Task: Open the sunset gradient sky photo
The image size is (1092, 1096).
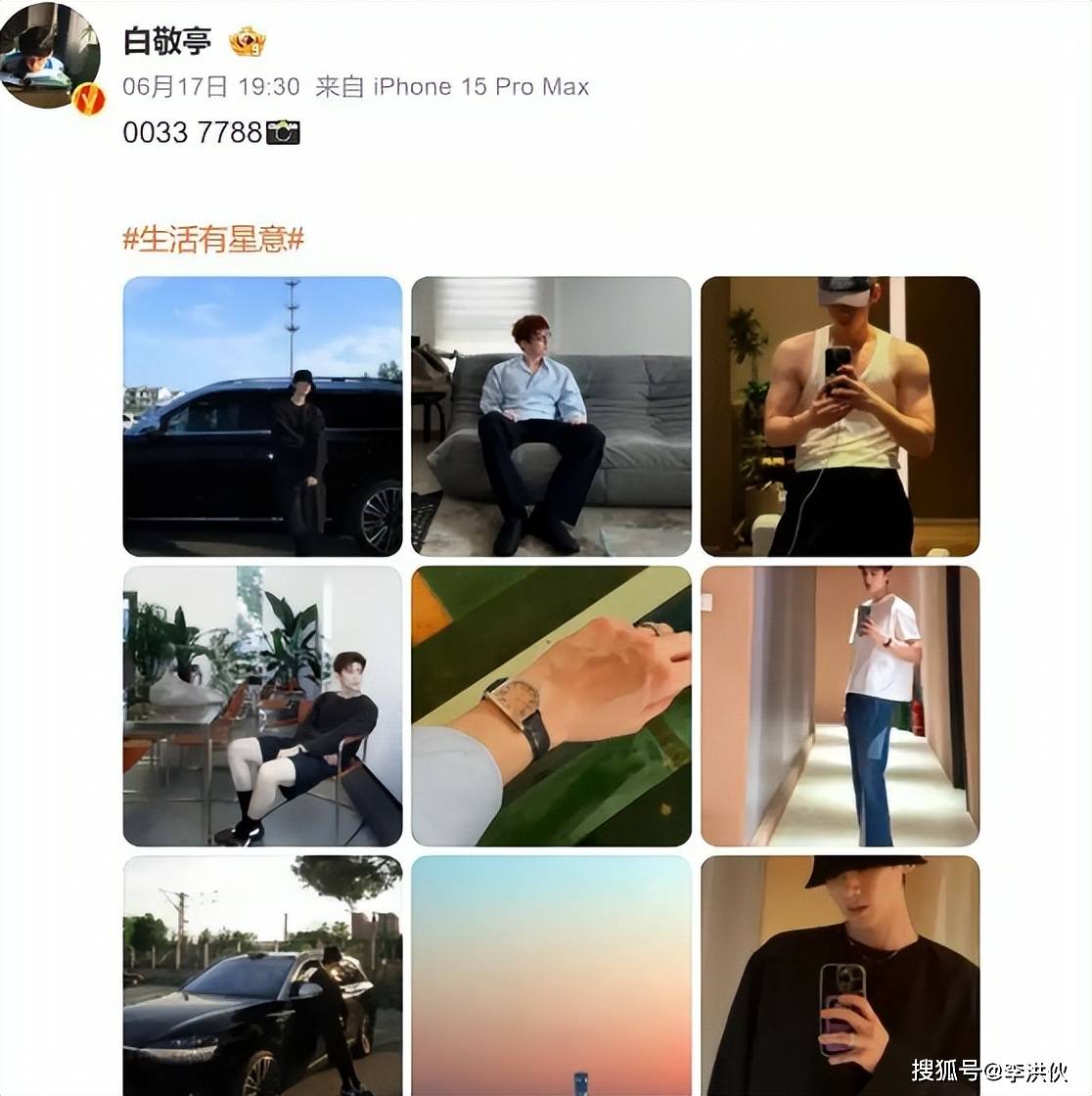Action: [551, 975]
